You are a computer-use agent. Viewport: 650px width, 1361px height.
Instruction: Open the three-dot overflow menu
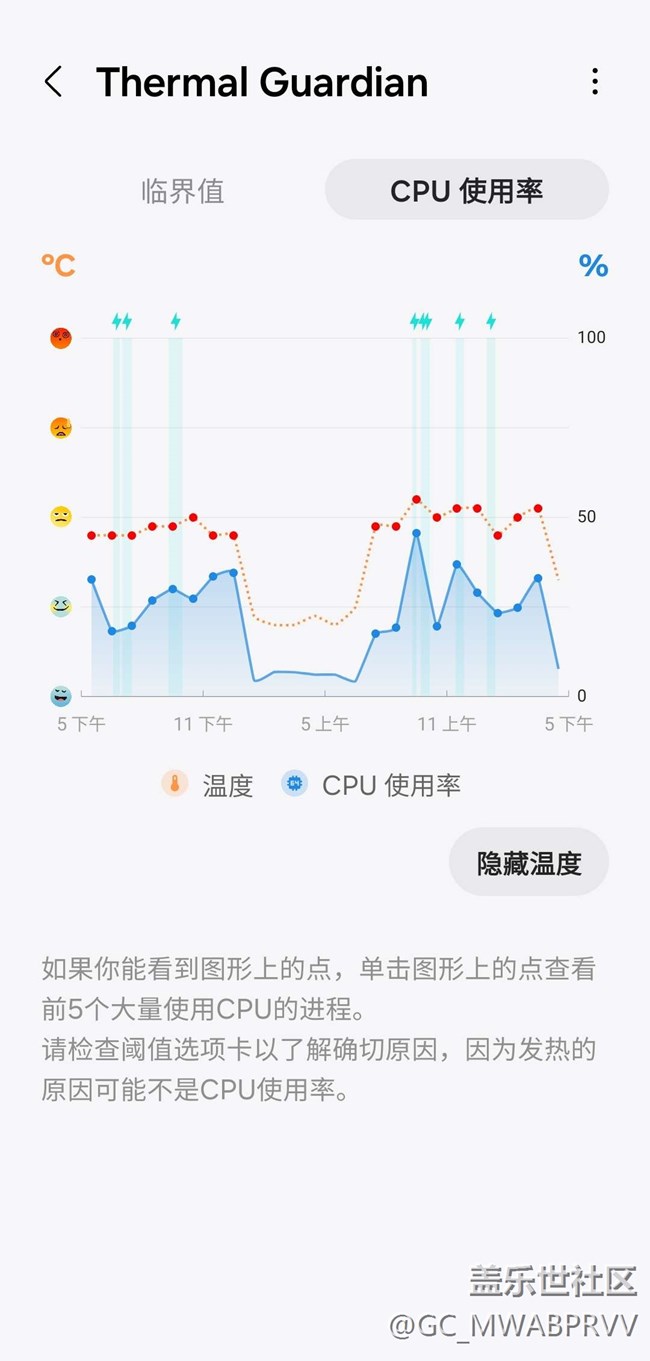tap(595, 82)
